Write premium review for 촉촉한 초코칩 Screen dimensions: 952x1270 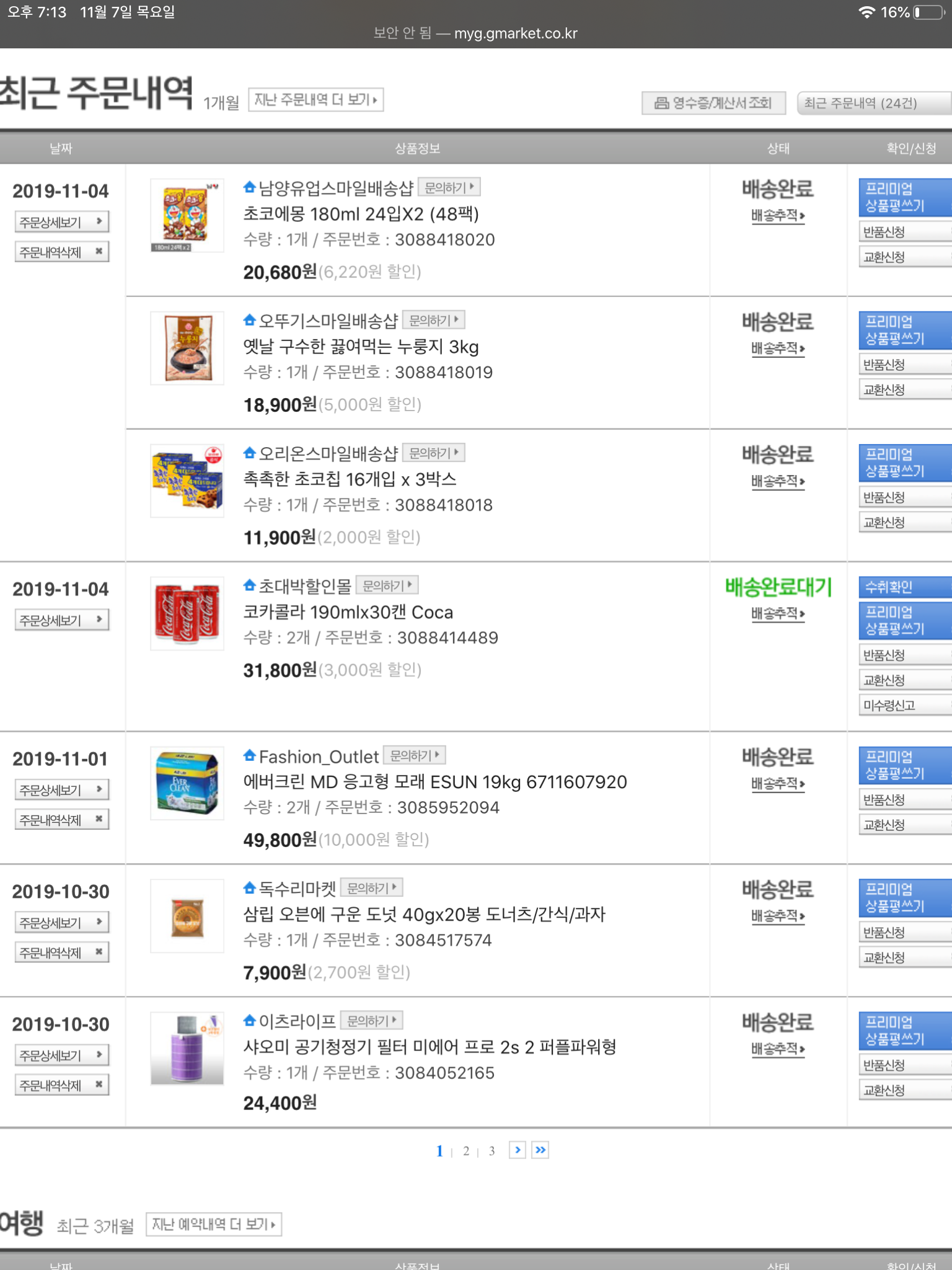pyautogui.click(x=904, y=463)
